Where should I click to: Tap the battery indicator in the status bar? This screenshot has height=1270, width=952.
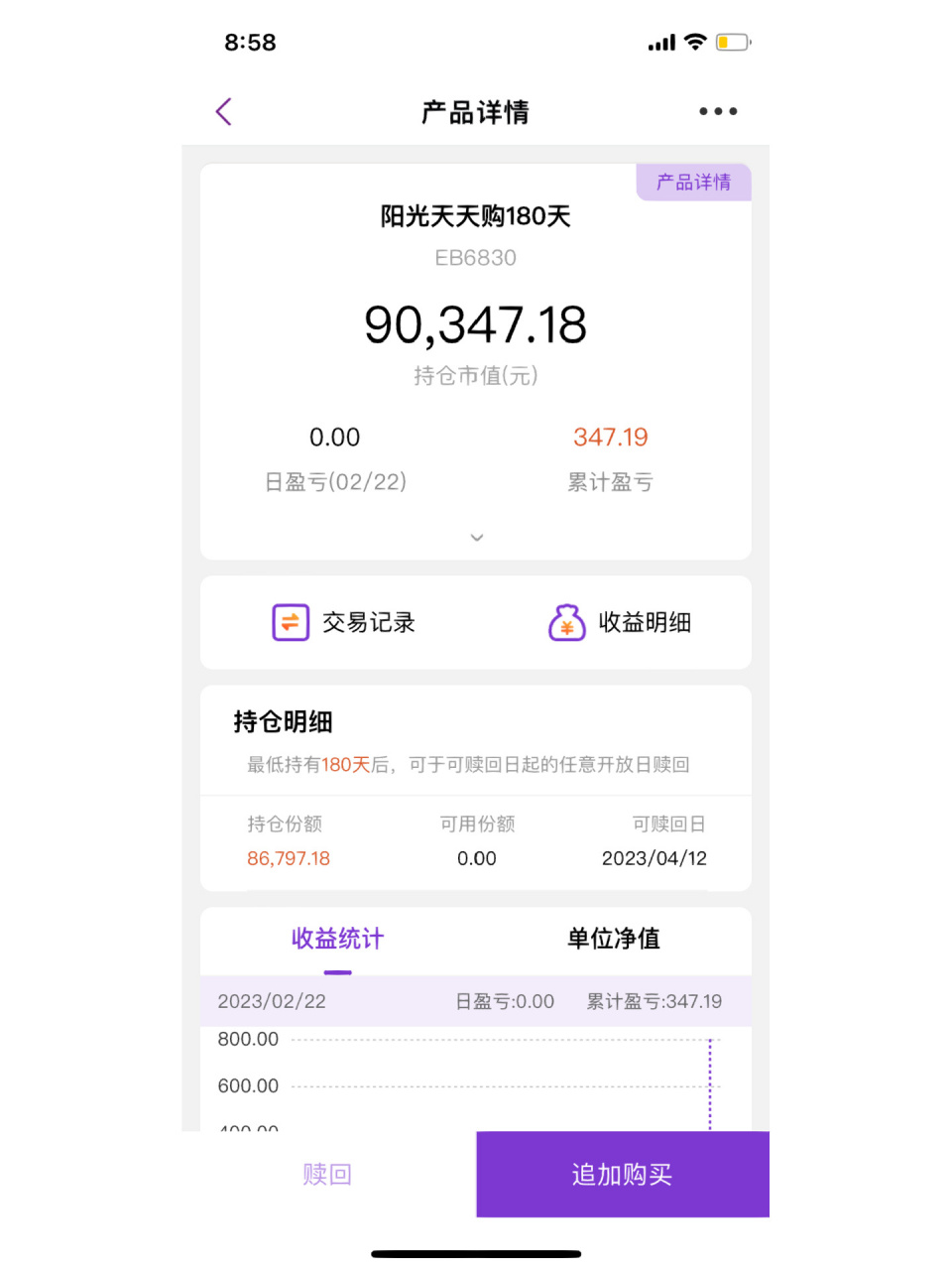click(x=732, y=42)
